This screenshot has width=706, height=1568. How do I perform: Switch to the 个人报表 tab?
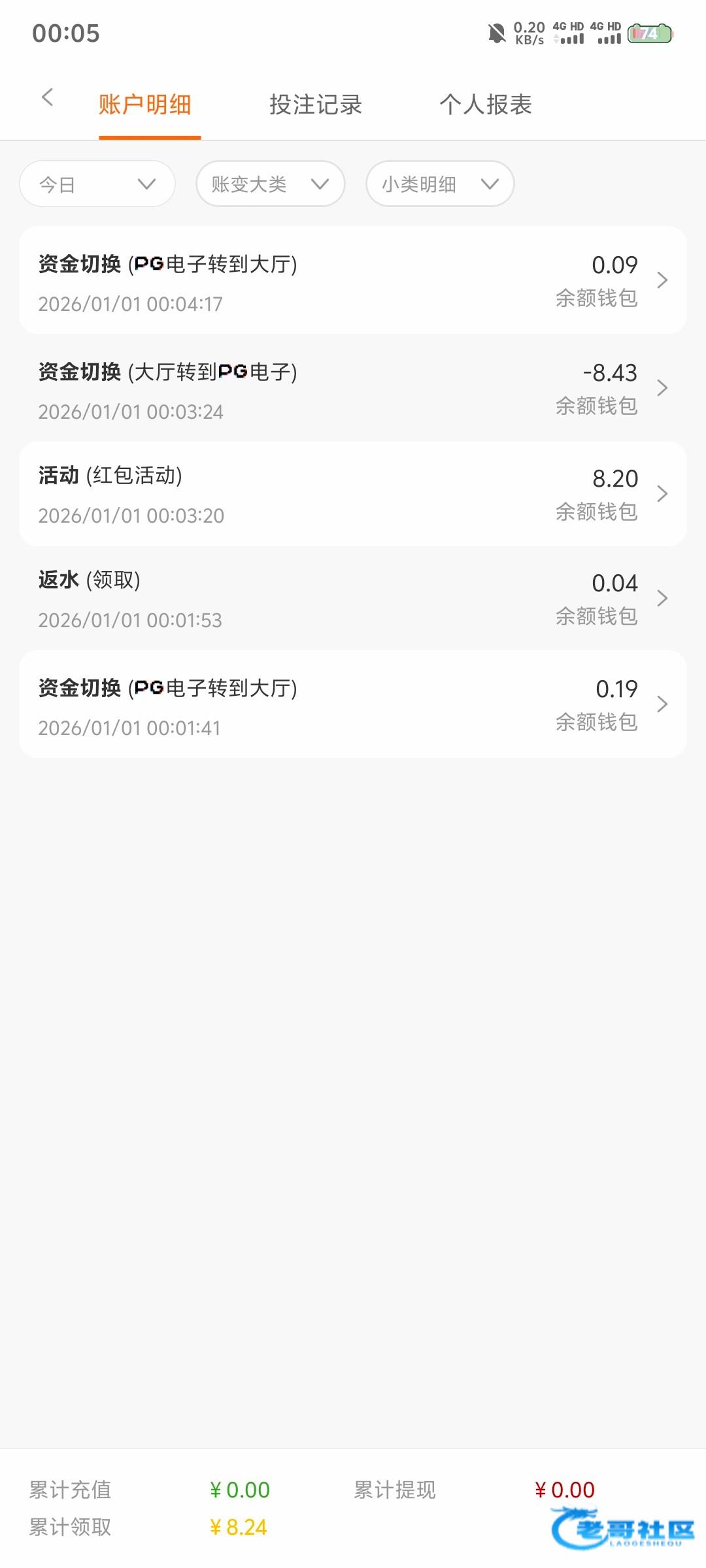pos(485,105)
